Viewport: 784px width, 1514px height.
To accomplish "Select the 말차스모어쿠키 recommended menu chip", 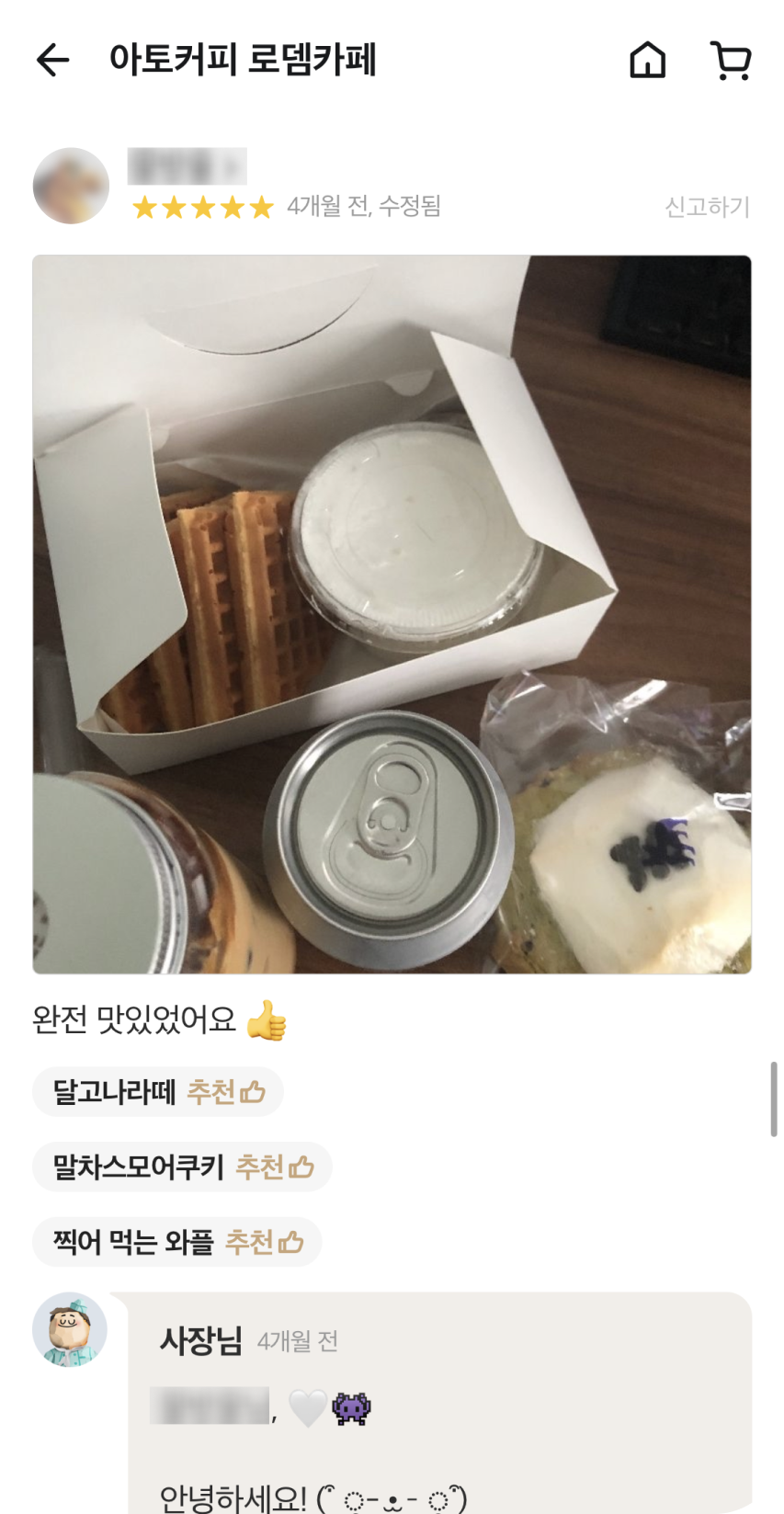I will tap(182, 1167).
